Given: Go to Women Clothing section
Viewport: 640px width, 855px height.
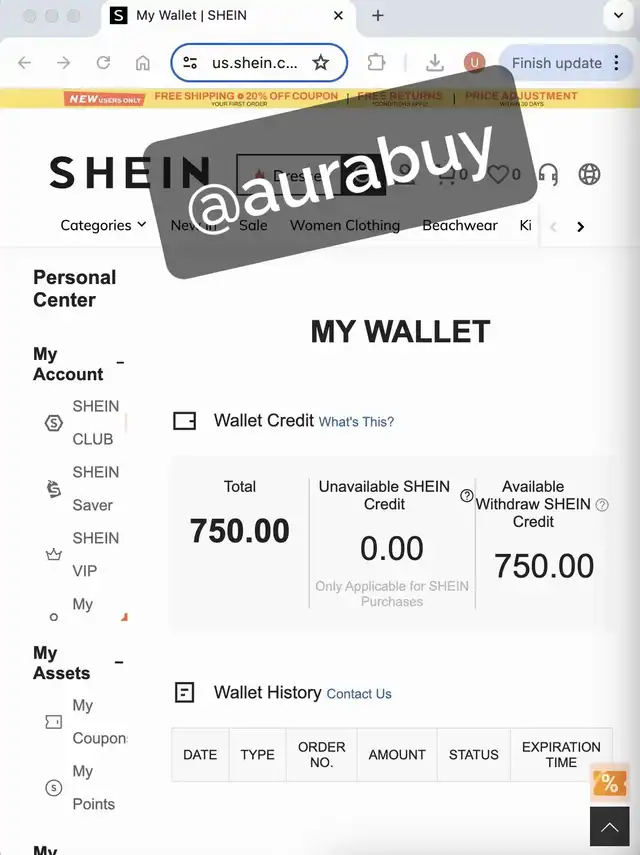Looking at the screenshot, I should (344, 225).
